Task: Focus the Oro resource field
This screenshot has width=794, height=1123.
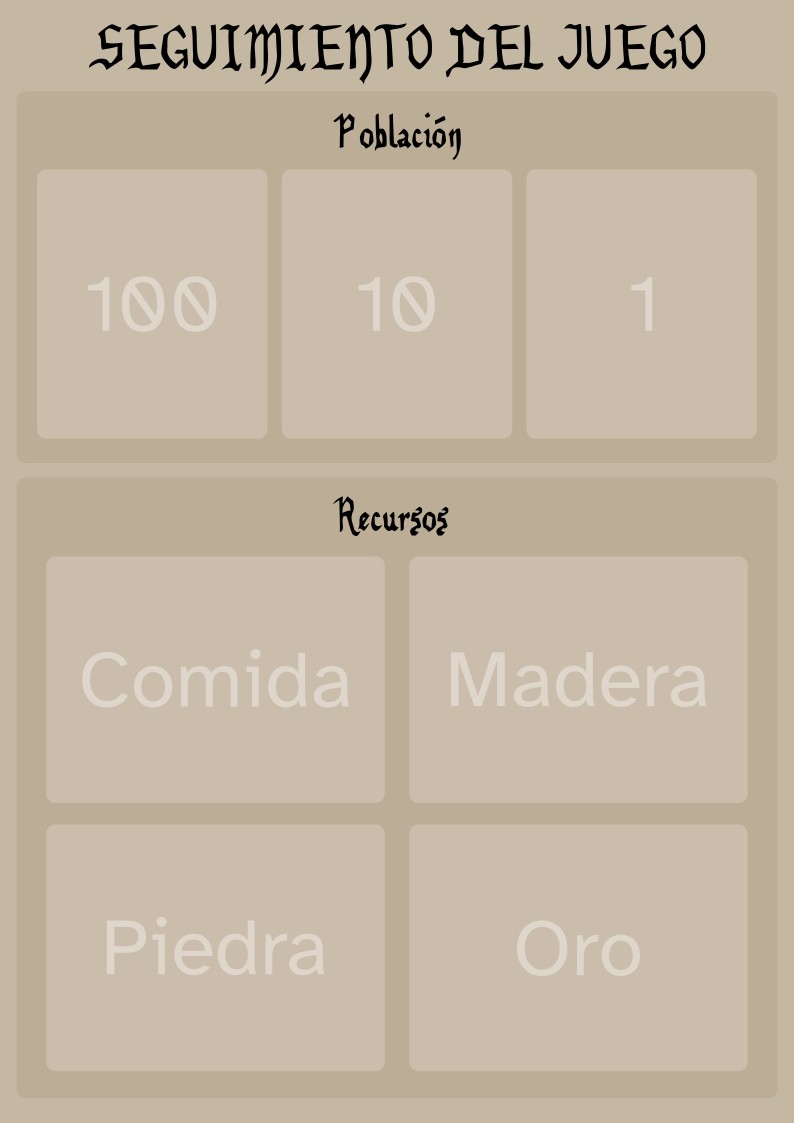Action: point(578,947)
